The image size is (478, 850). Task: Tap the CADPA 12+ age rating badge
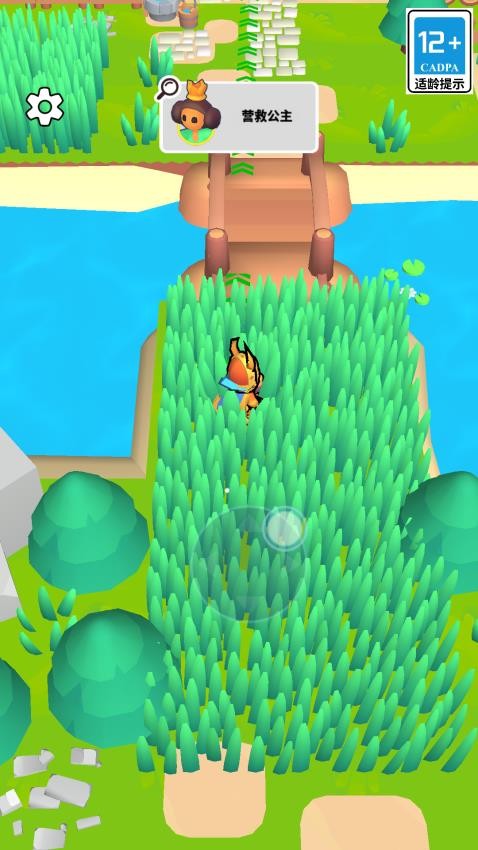pos(439,51)
